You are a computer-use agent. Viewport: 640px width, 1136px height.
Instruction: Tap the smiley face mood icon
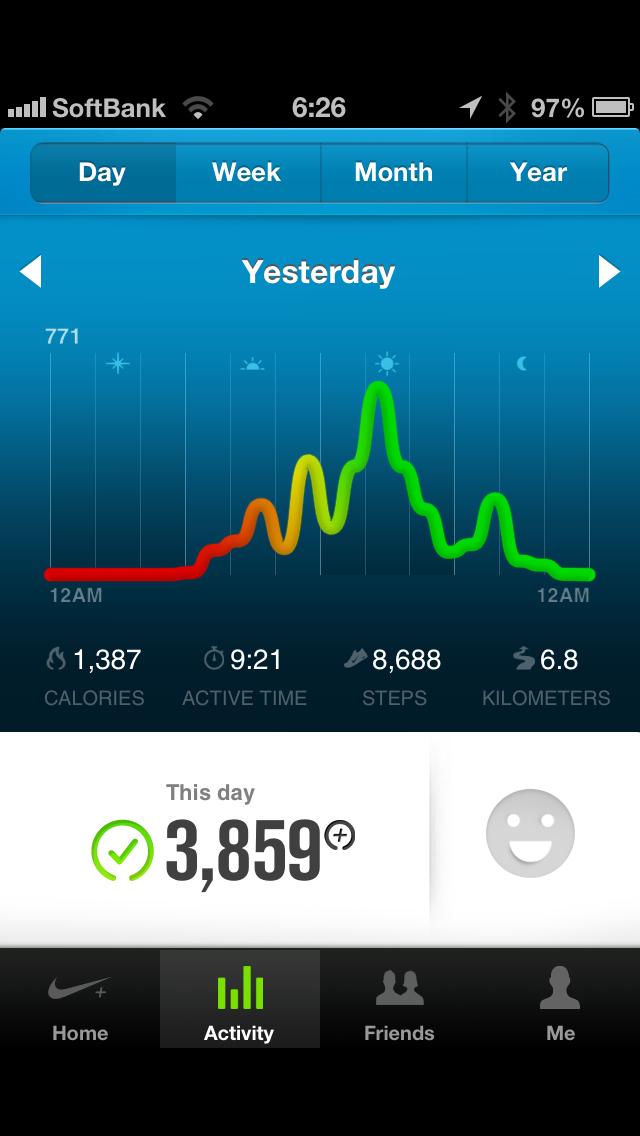coord(530,833)
